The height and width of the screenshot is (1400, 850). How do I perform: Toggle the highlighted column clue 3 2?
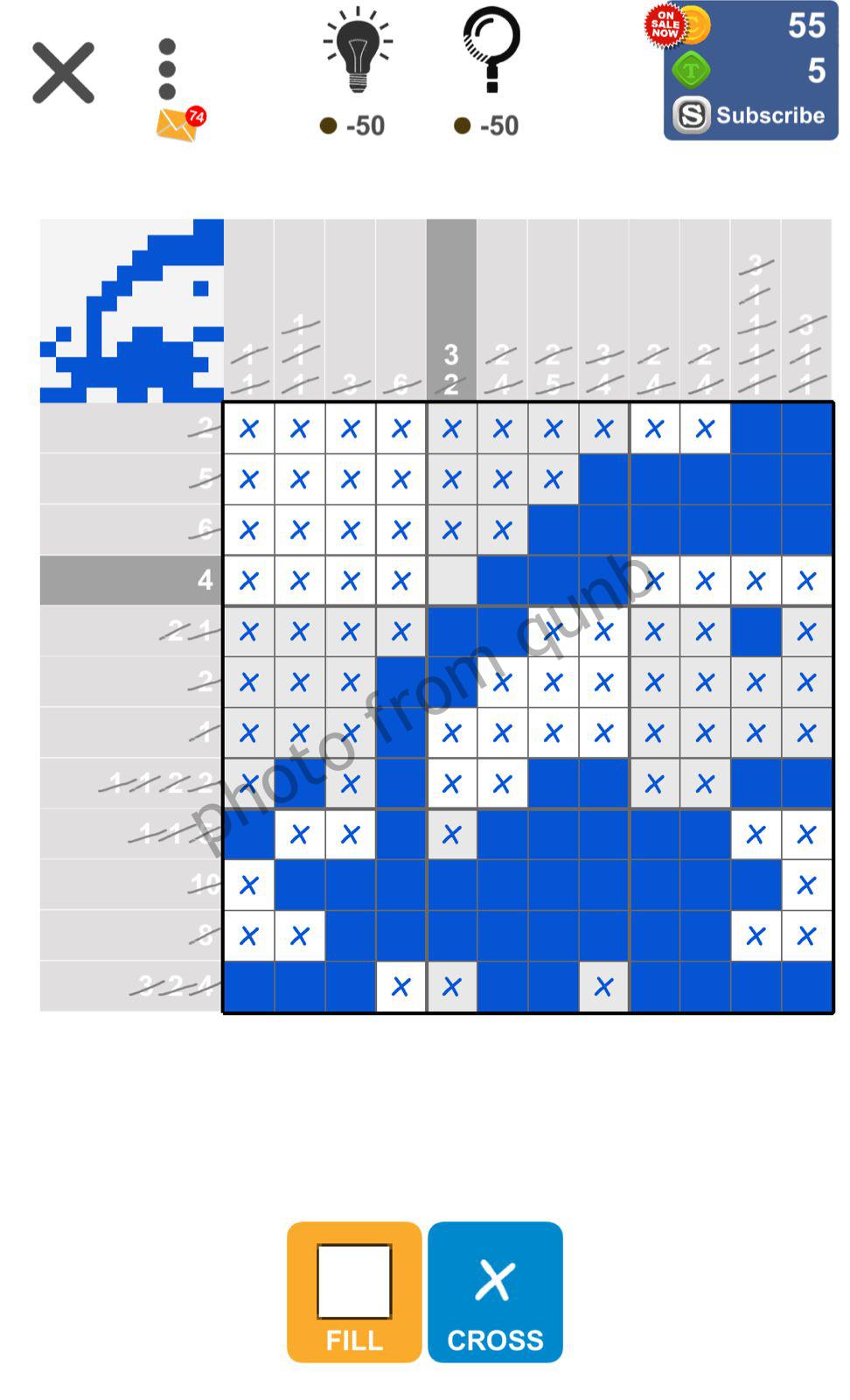point(451,367)
